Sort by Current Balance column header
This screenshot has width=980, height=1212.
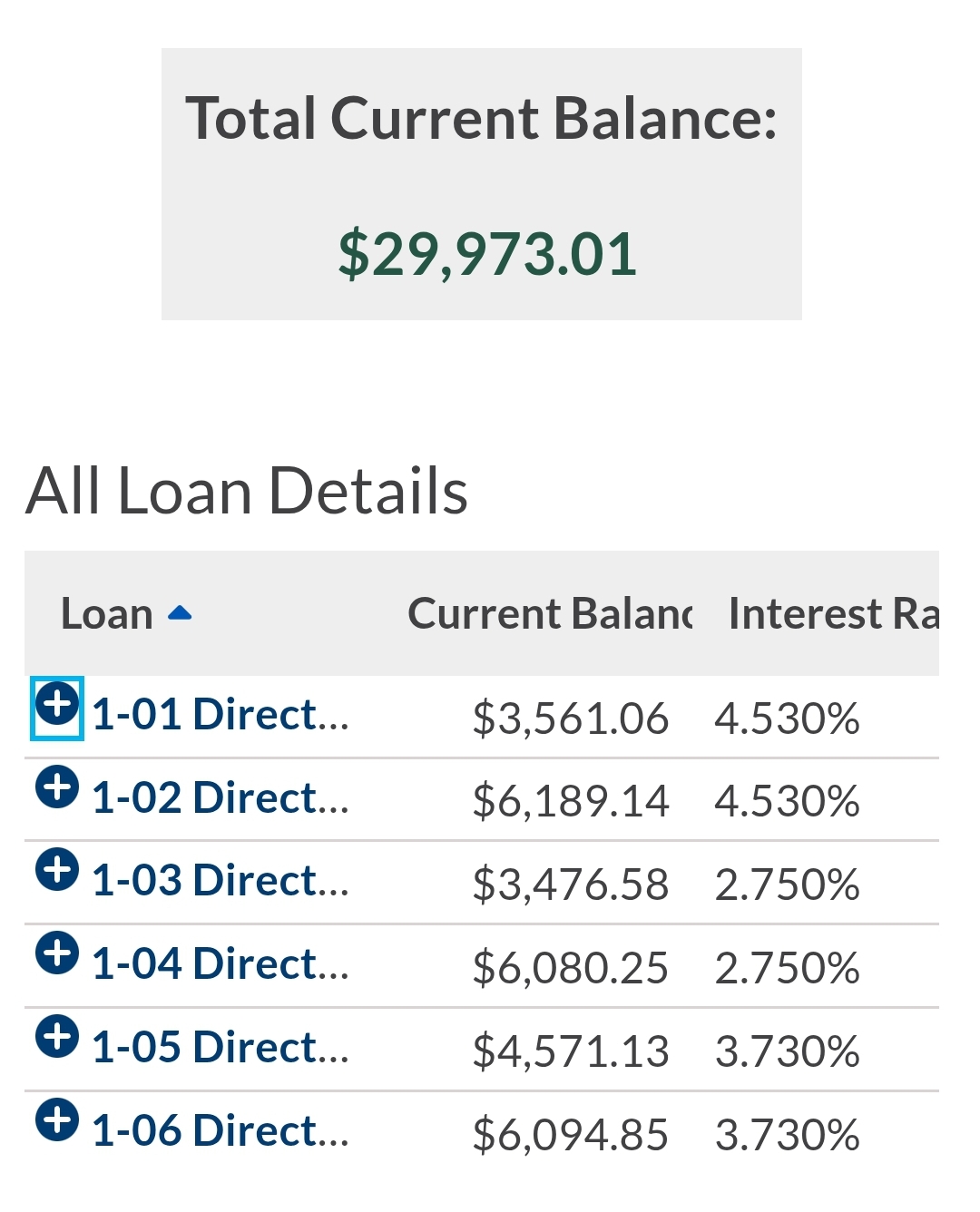click(549, 614)
